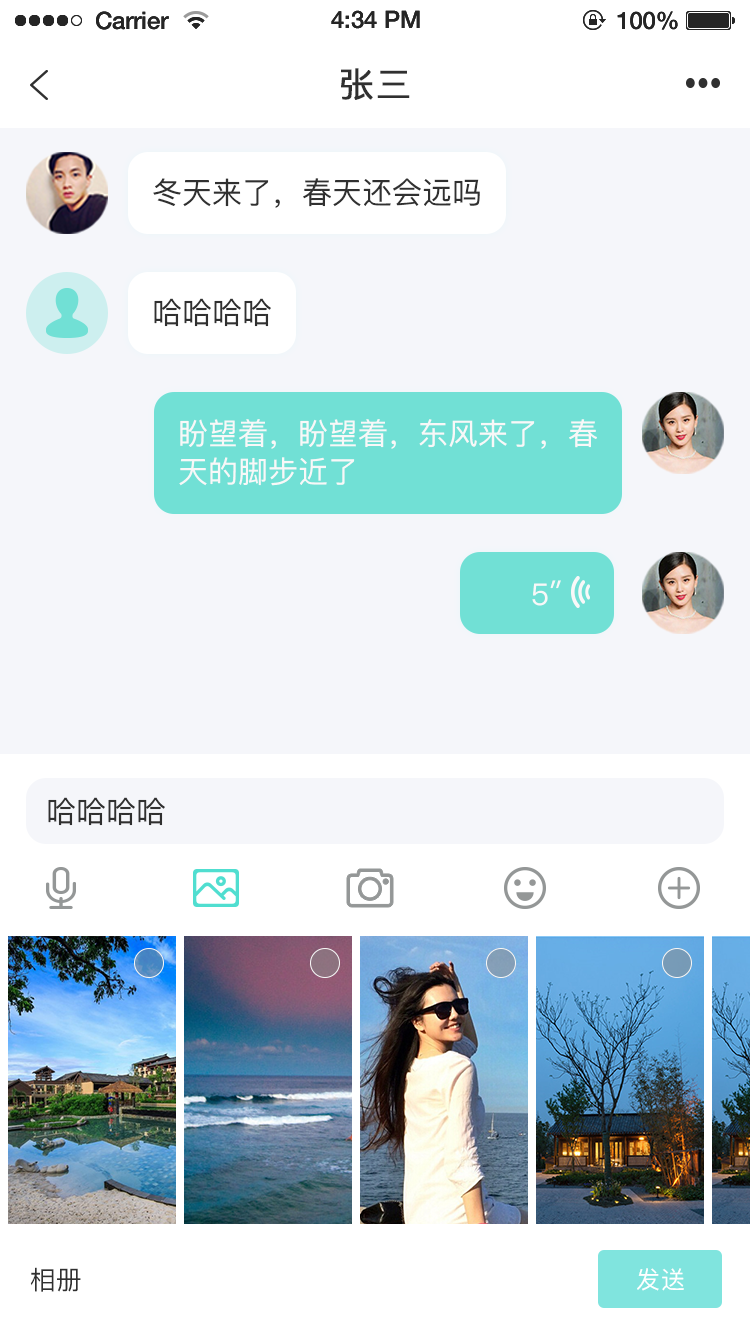Go back from the 张三 chat
The height and width of the screenshot is (1334, 750).
coord(40,85)
